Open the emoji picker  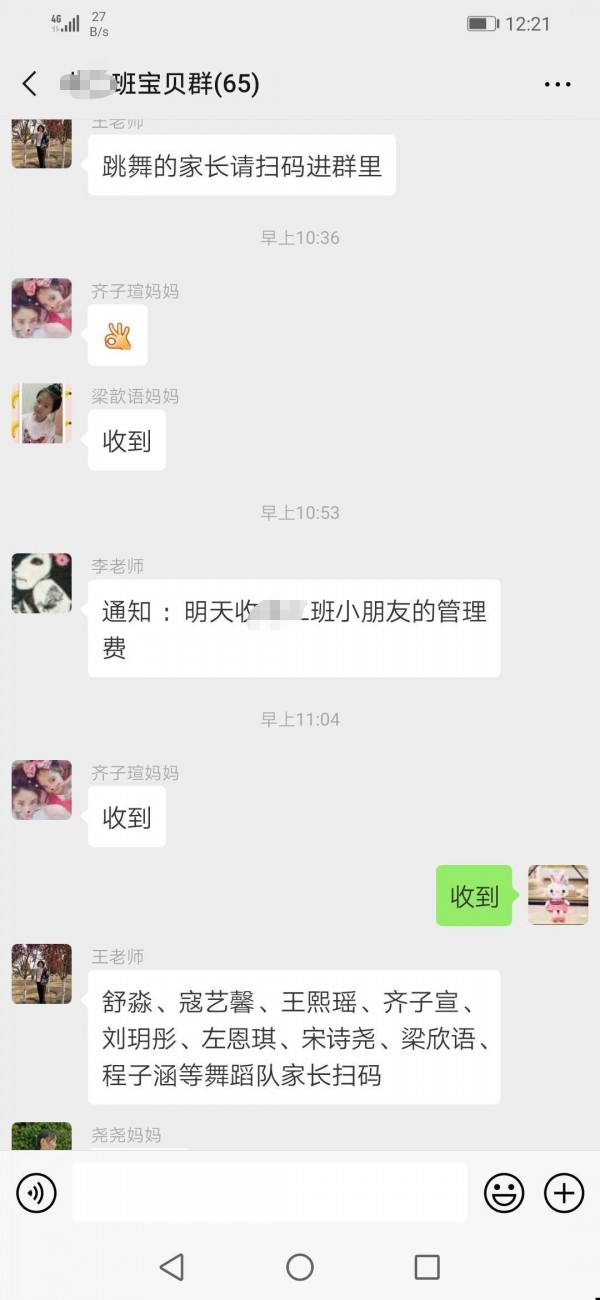504,1192
